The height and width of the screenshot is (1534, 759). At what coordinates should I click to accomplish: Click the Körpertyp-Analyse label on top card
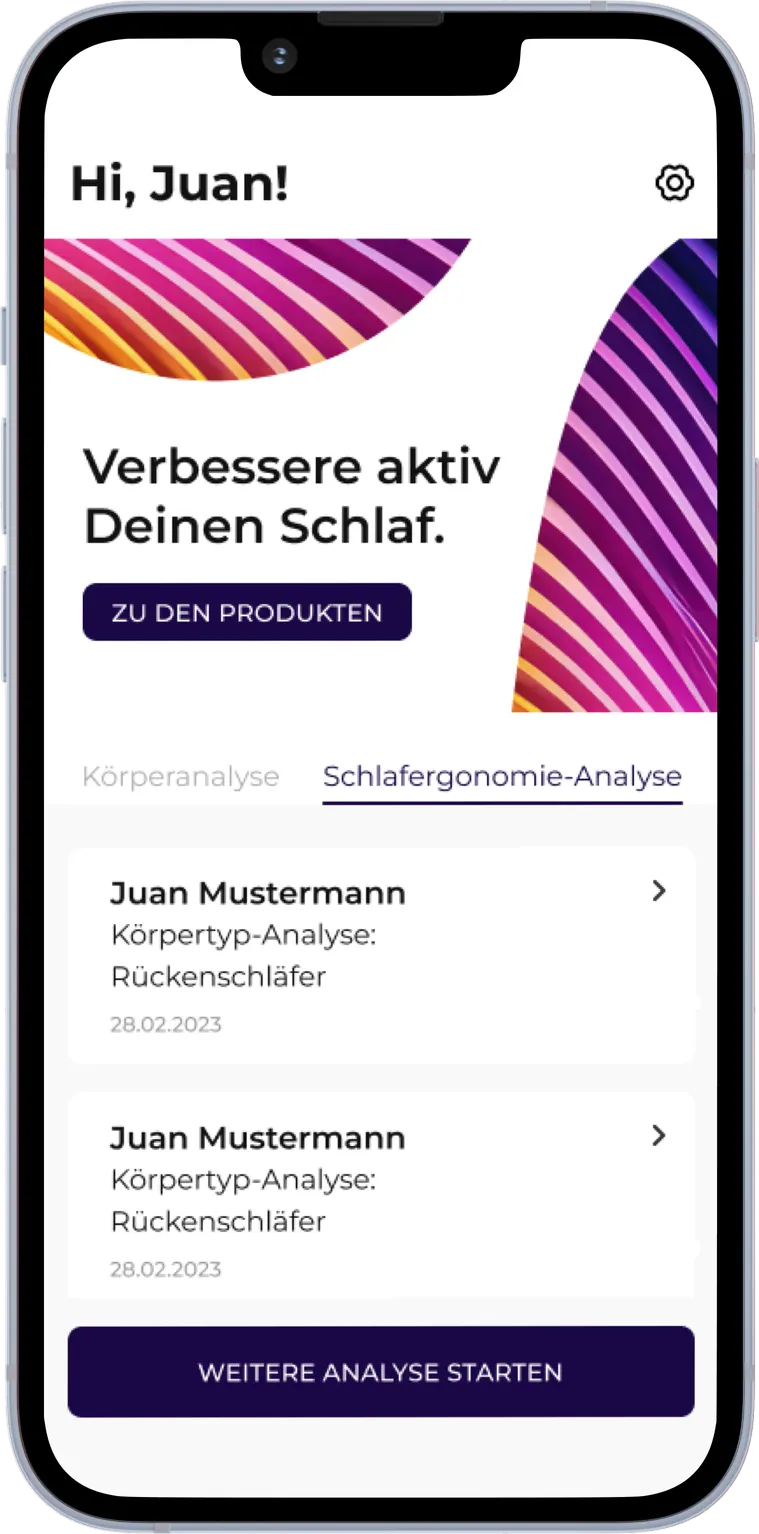point(244,935)
